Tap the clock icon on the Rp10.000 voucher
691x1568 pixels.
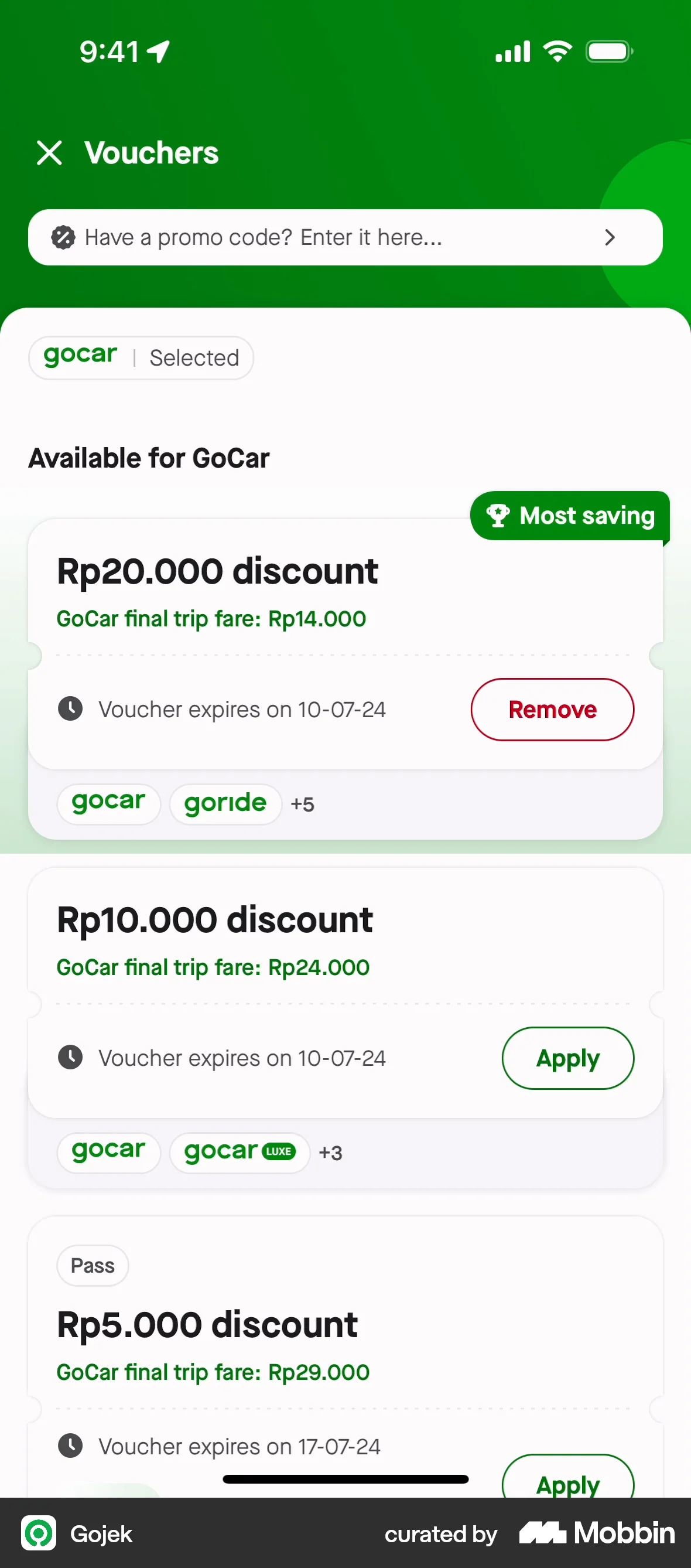[x=70, y=1057]
